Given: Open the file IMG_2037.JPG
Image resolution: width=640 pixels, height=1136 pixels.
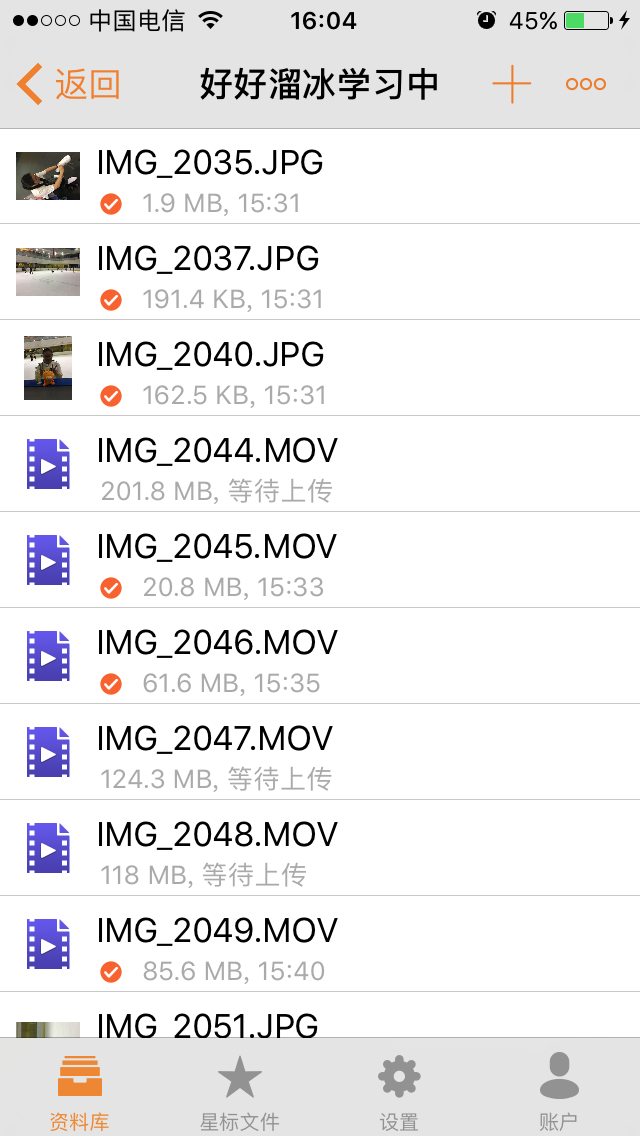Looking at the screenshot, I should [x=320, y=272].
